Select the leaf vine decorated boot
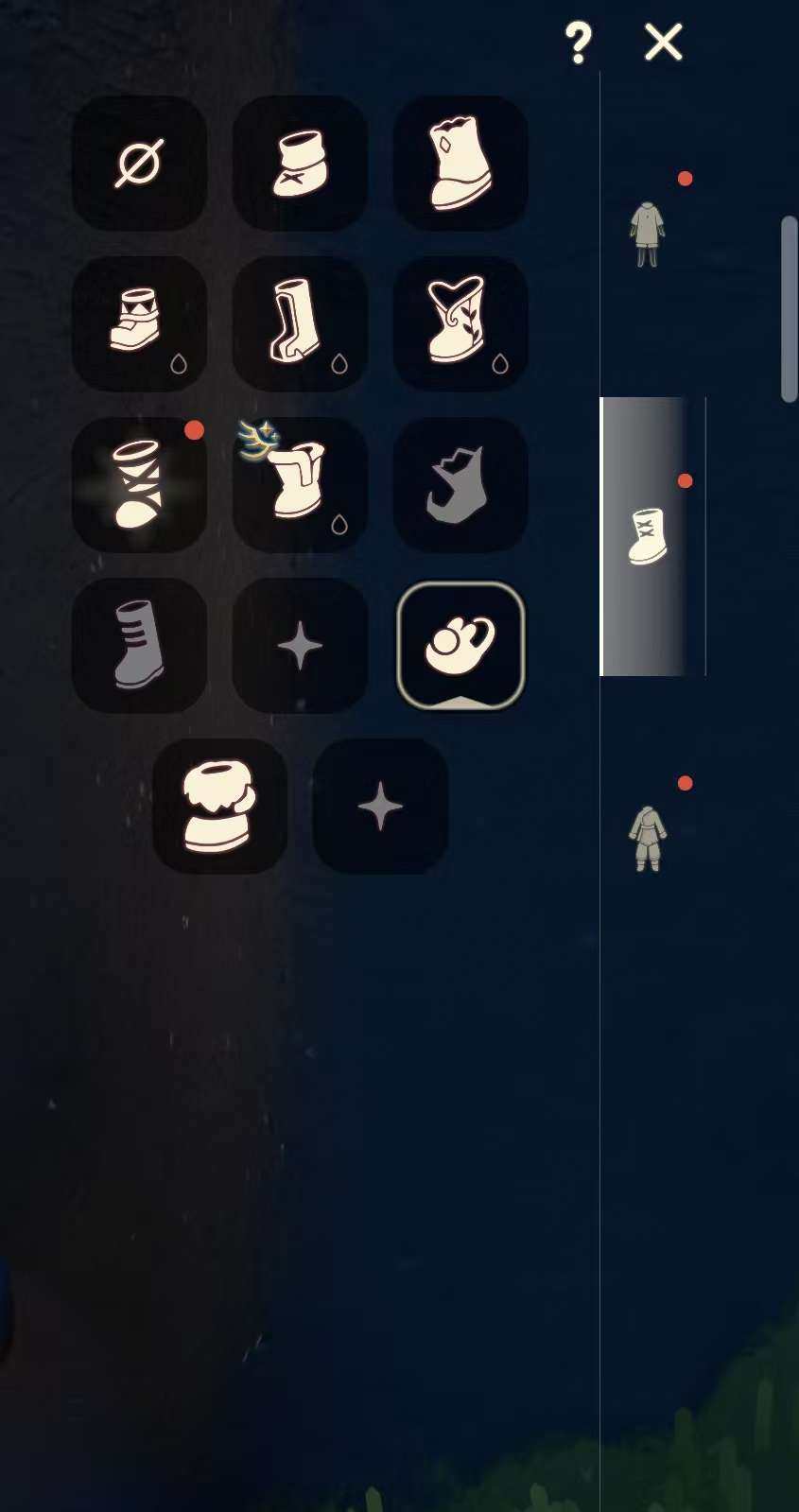 [x=460, y=323]
